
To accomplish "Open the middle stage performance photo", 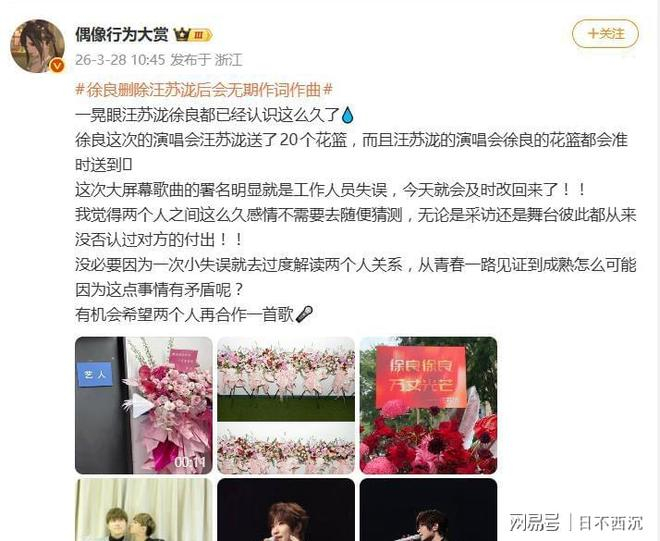I will 285,510.
